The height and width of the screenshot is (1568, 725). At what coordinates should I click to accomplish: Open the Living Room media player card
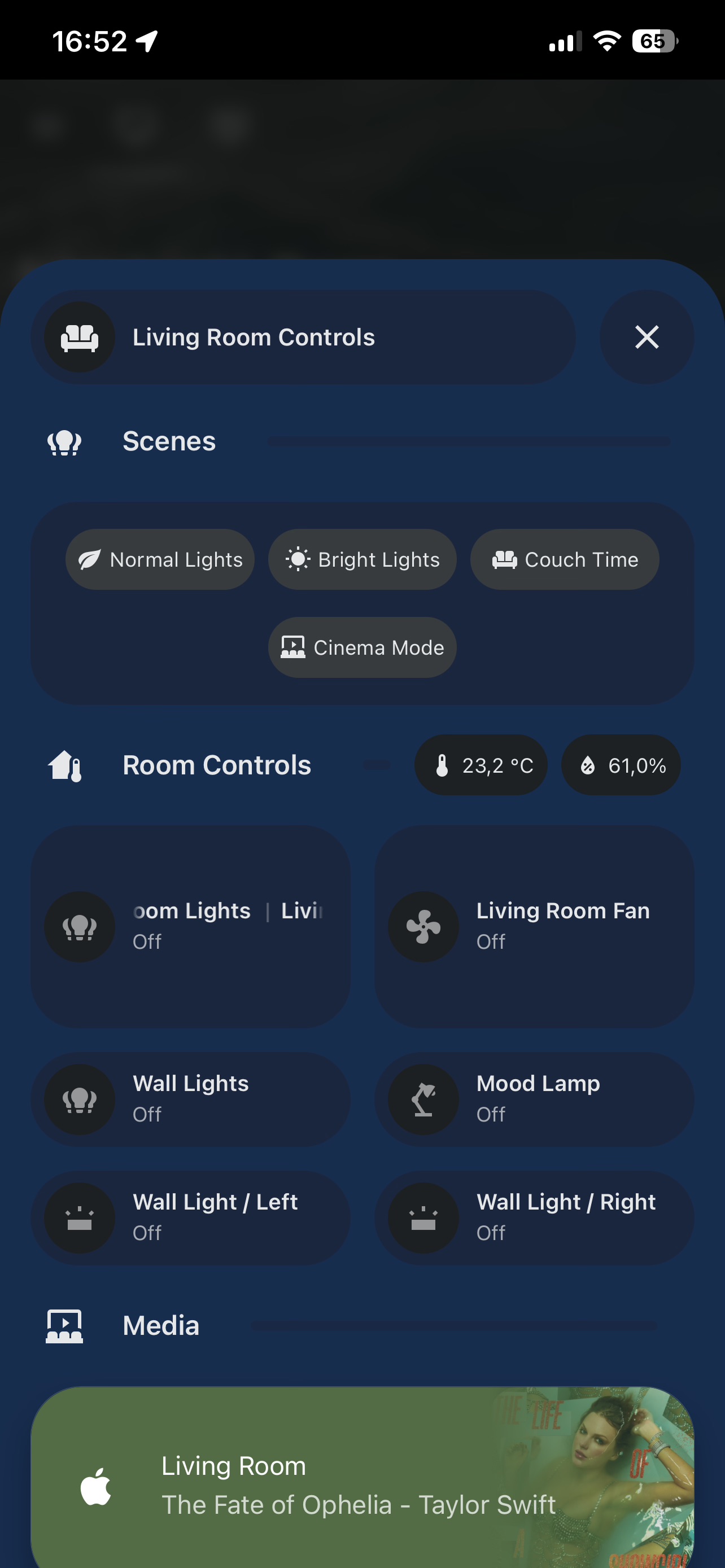pos(362,1484)
